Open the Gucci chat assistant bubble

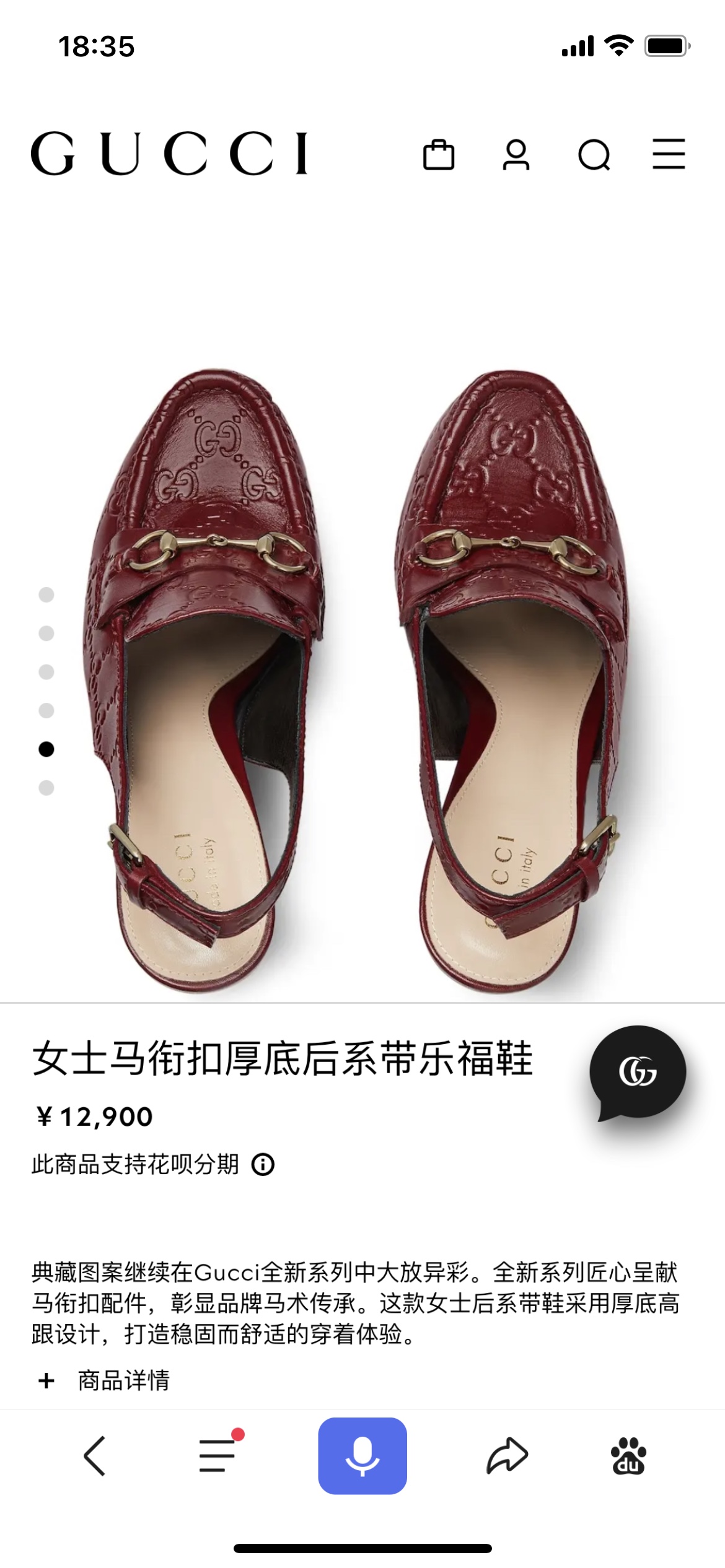[x=638, y=1072]
